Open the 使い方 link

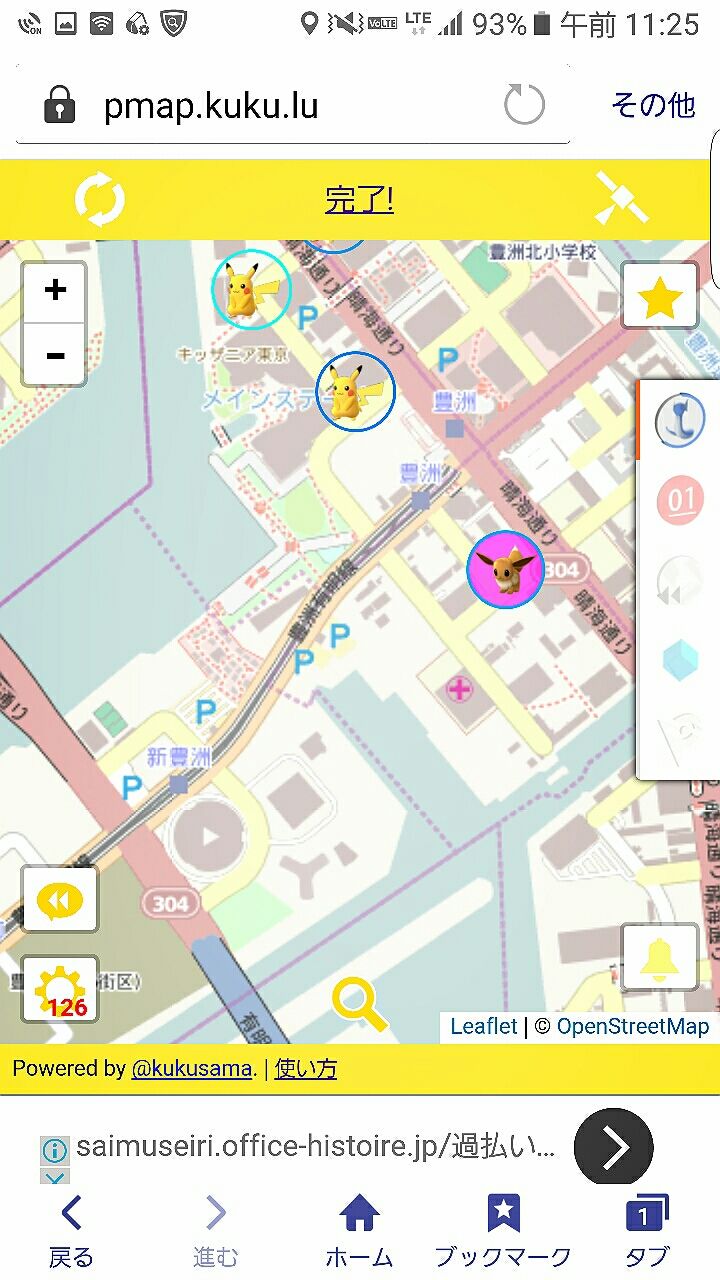[x=305, y=1068]
